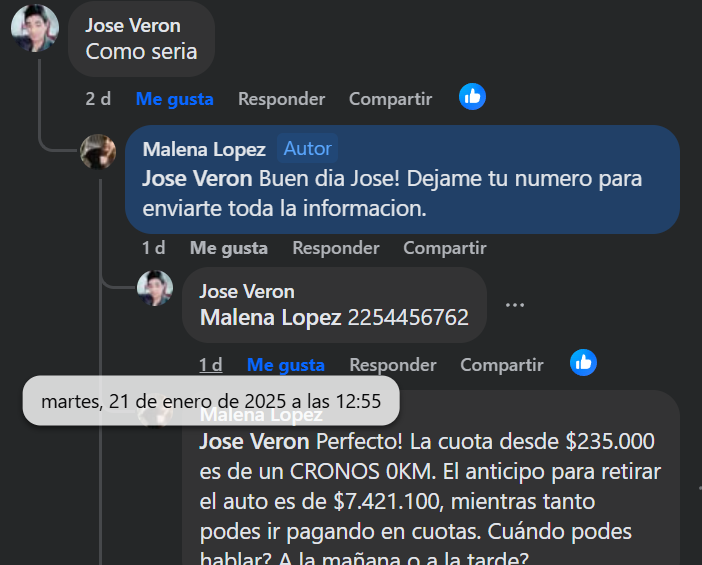Share Jose Veron's phone number comment

tap(501, 365)
